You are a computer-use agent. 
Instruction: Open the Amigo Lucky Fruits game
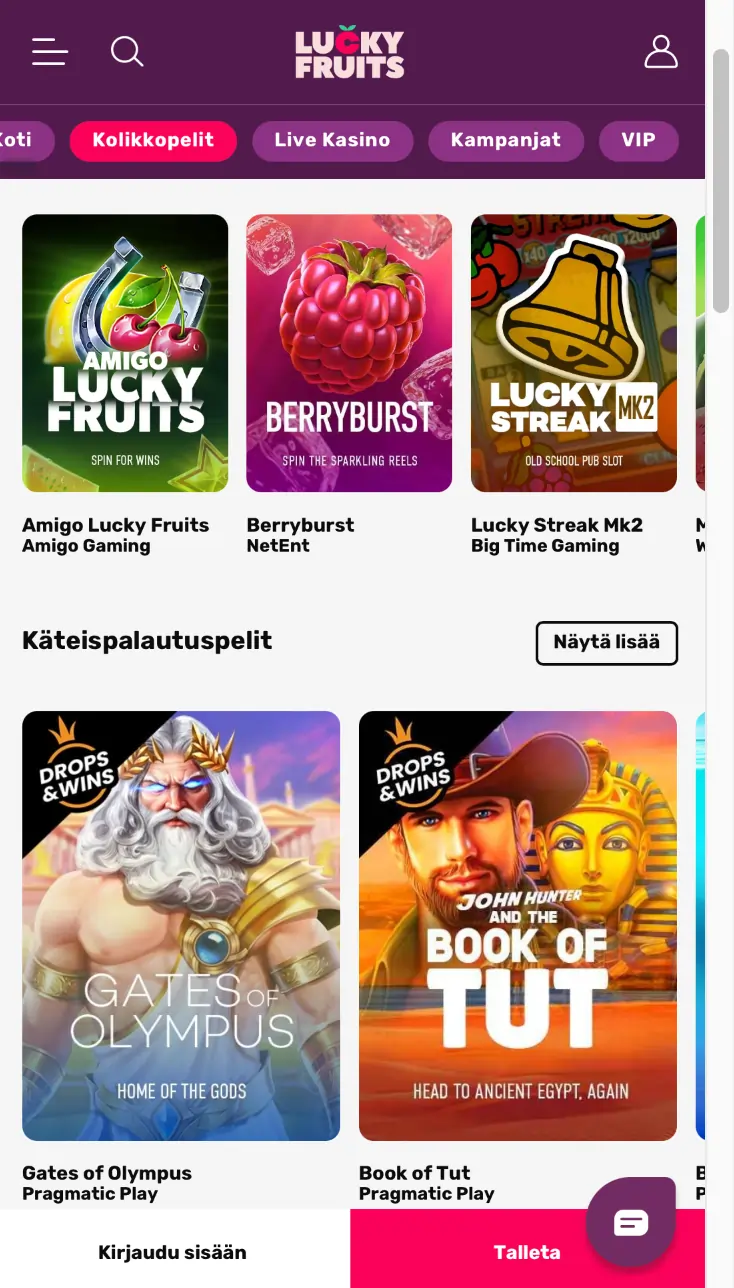point(125,353)
